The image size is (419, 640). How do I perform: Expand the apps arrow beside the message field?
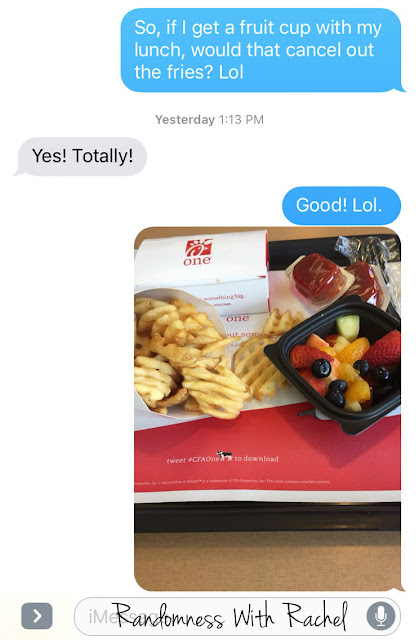pos(37,616)
